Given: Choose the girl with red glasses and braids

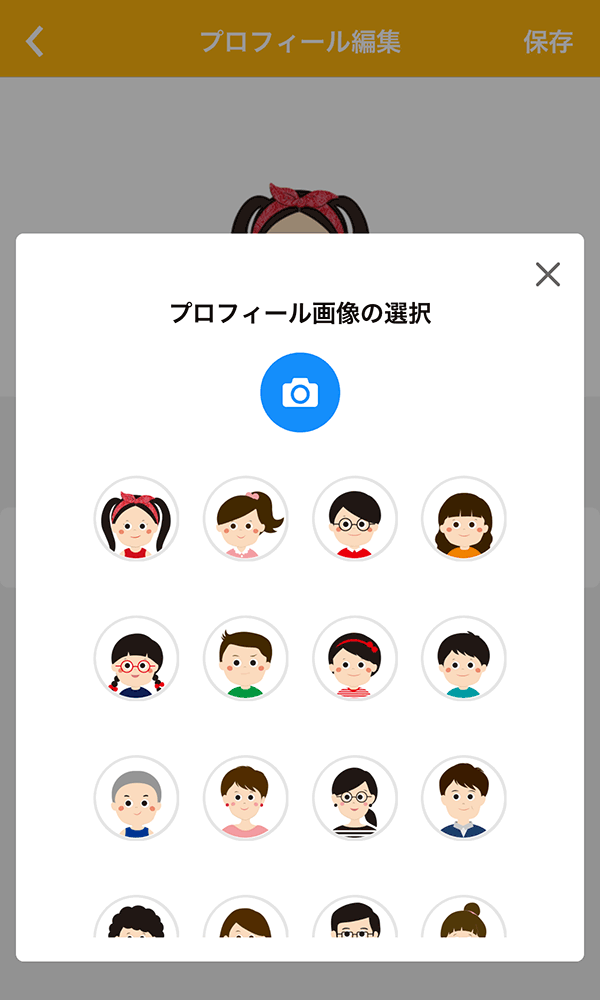Looking at the screenshot, I should click(137, 658).
